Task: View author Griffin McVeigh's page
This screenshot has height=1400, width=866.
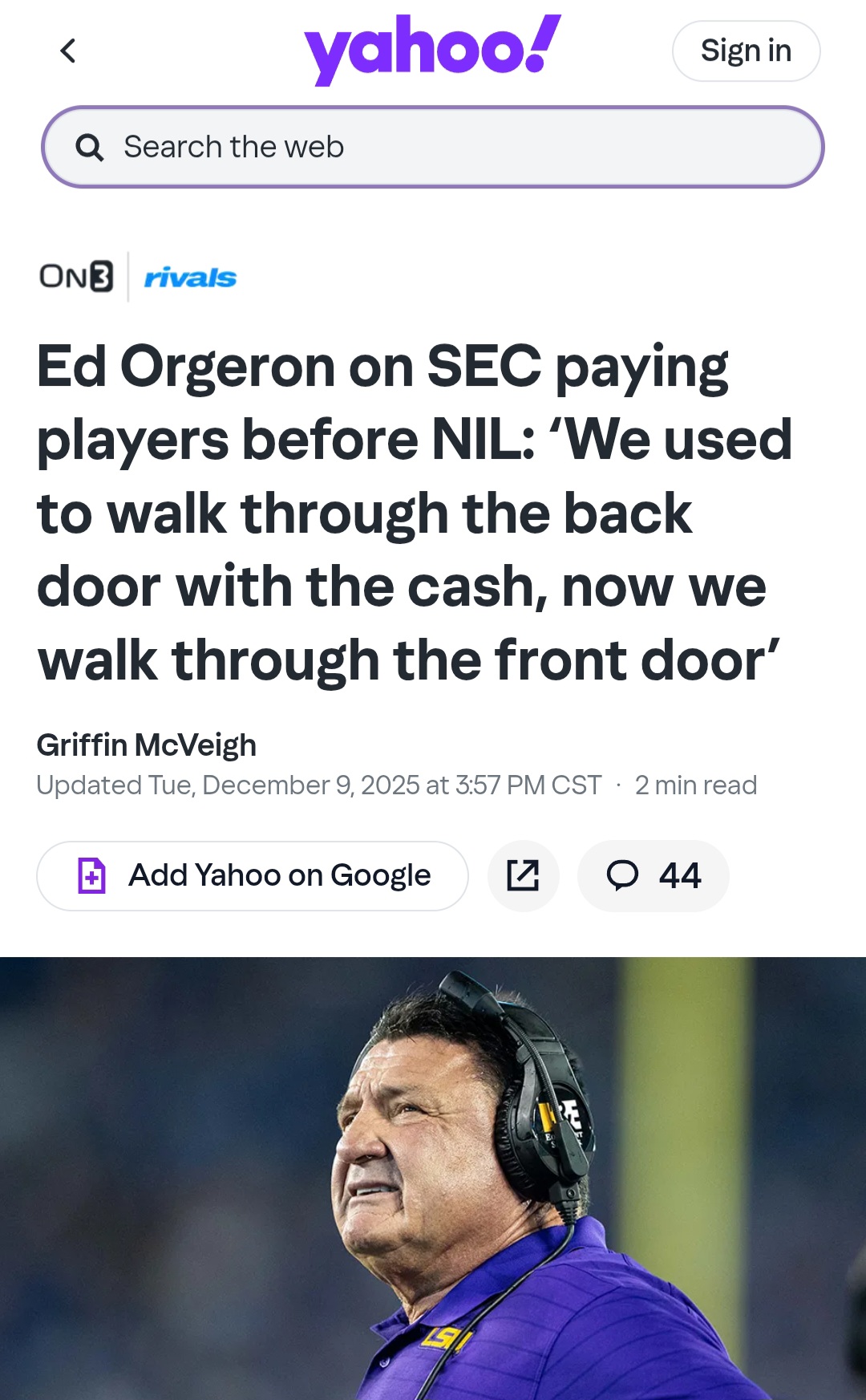Action: point(147,745)
